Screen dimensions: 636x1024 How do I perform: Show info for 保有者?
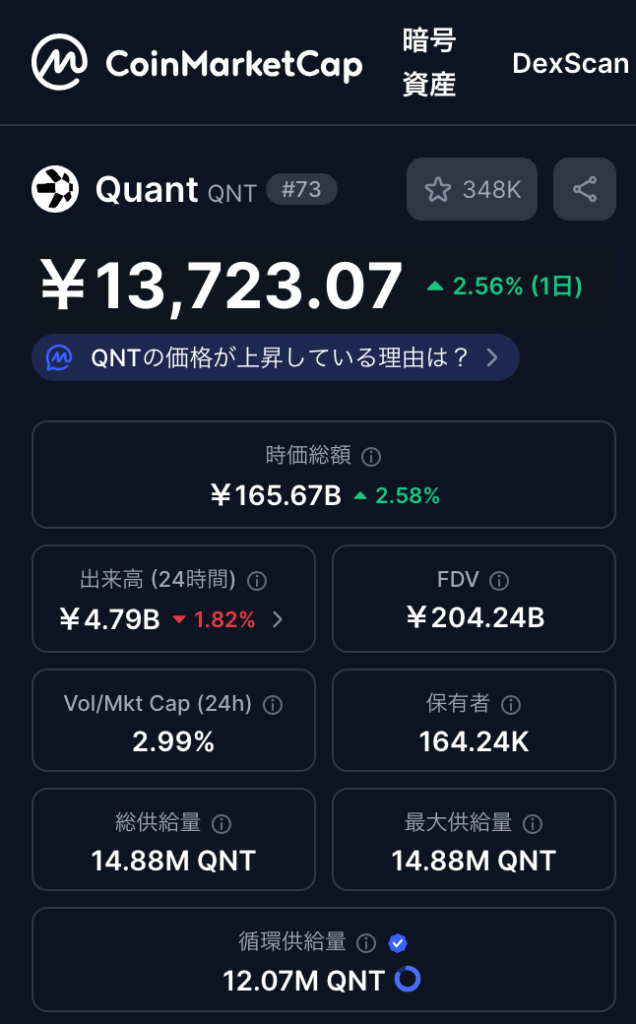coord(511,705)
